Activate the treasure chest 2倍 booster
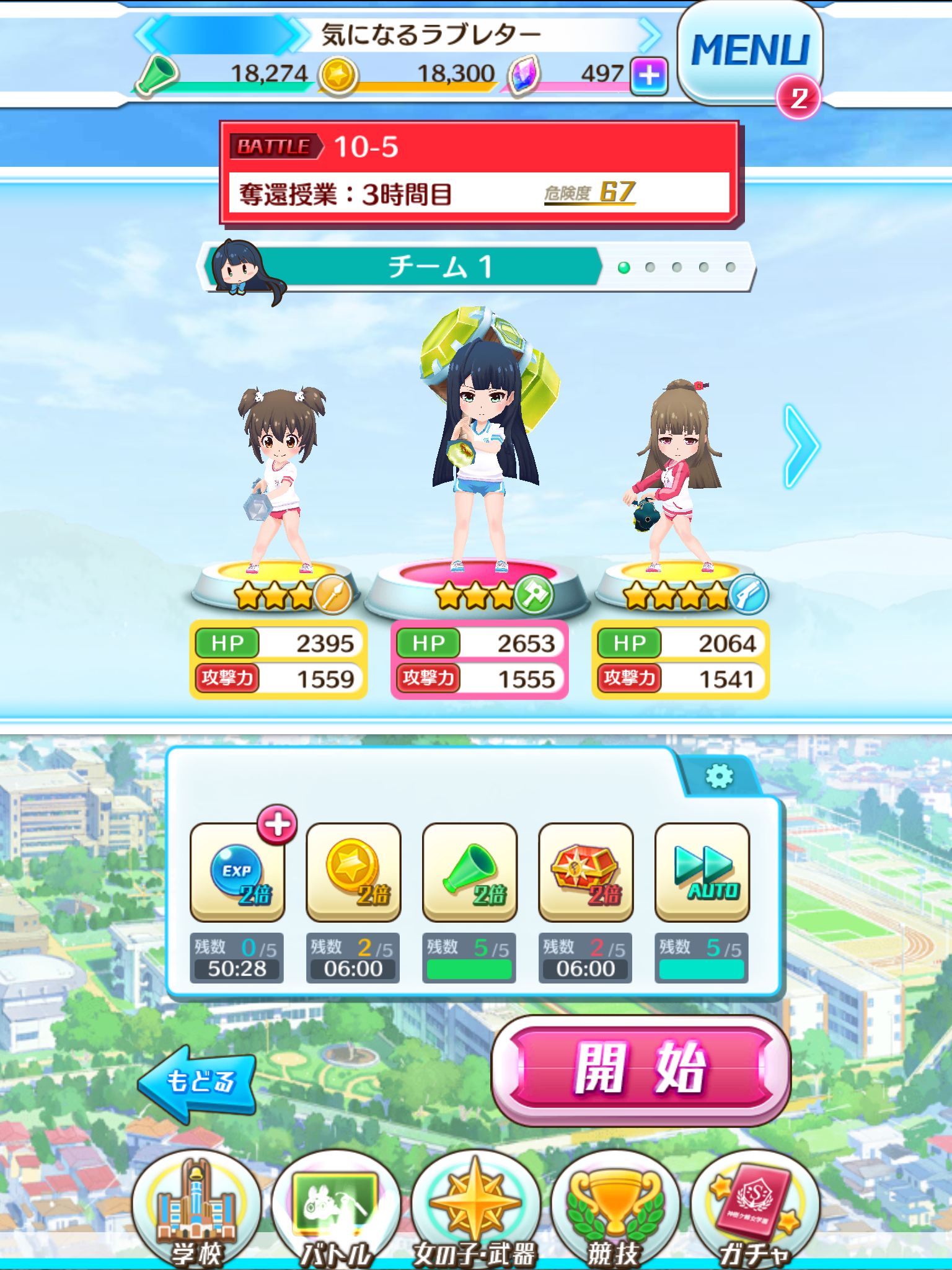Image resolution: width=952 pixels, height=1270 pixels. click(x=586, y=873)
